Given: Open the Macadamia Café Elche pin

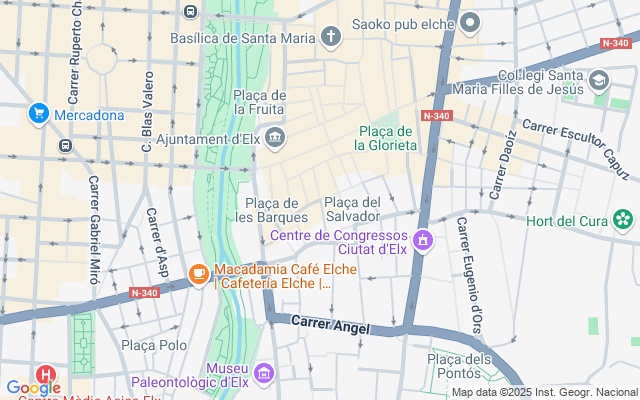Looking at the screenshot, I should [x=198, y=271].
